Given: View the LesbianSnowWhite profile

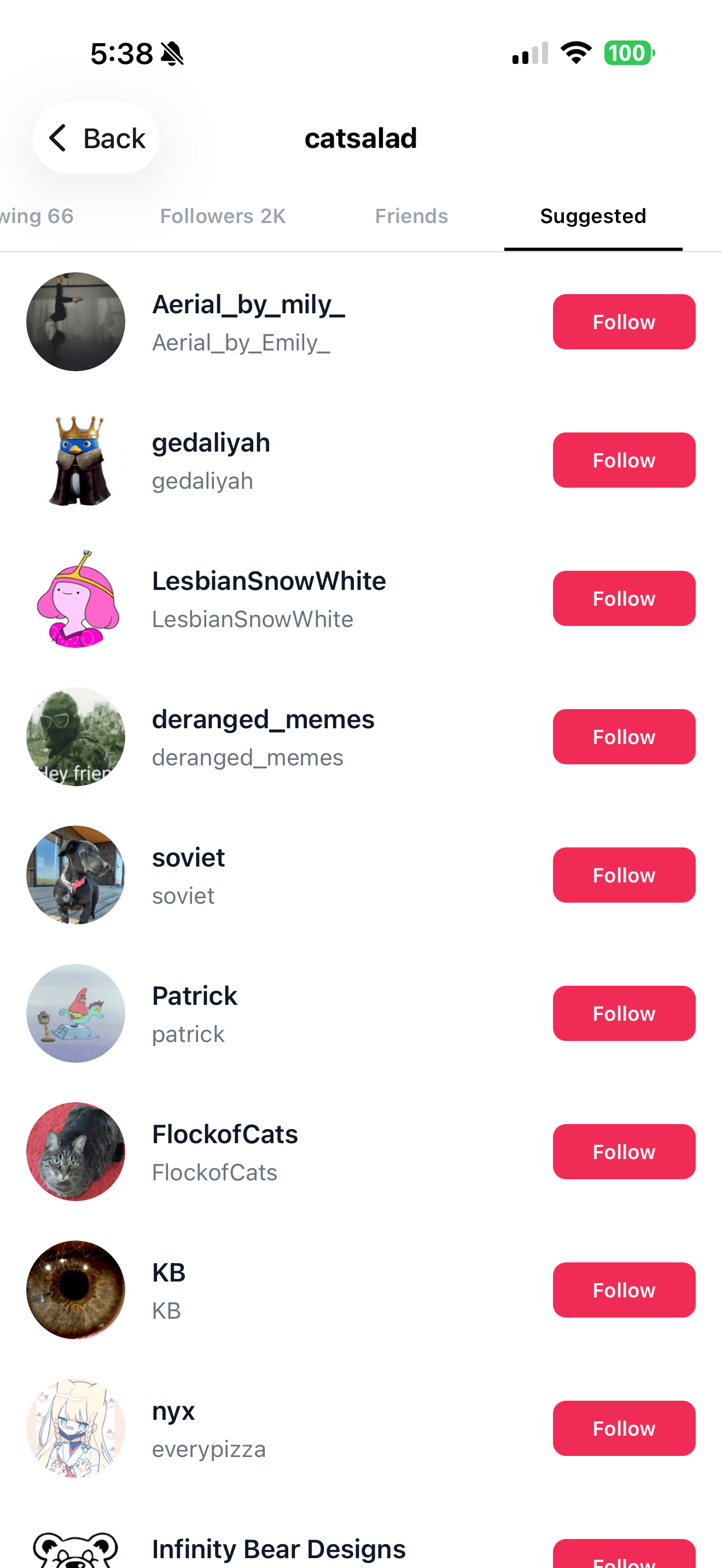Looking at the screenshot, I should (268, 598).
